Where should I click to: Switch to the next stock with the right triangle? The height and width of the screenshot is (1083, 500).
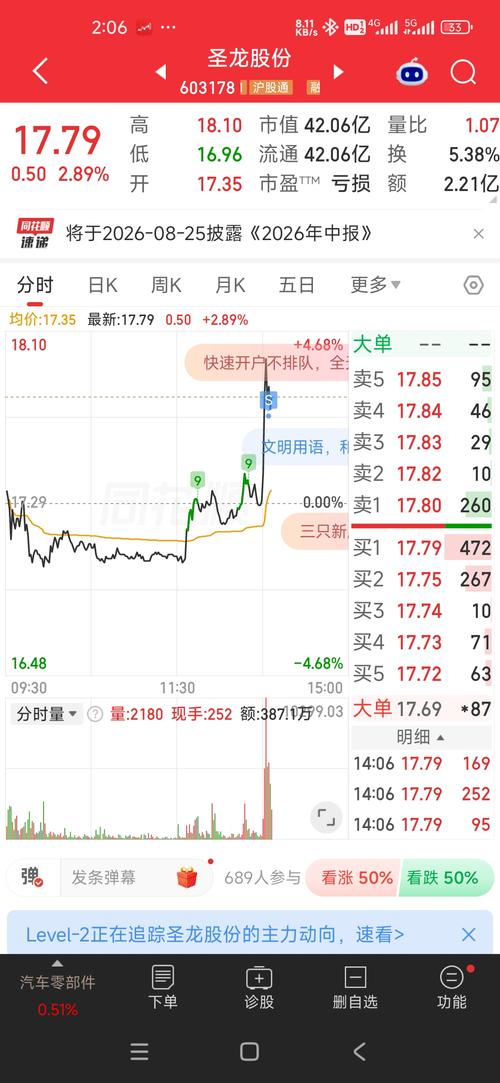[338, 72]
